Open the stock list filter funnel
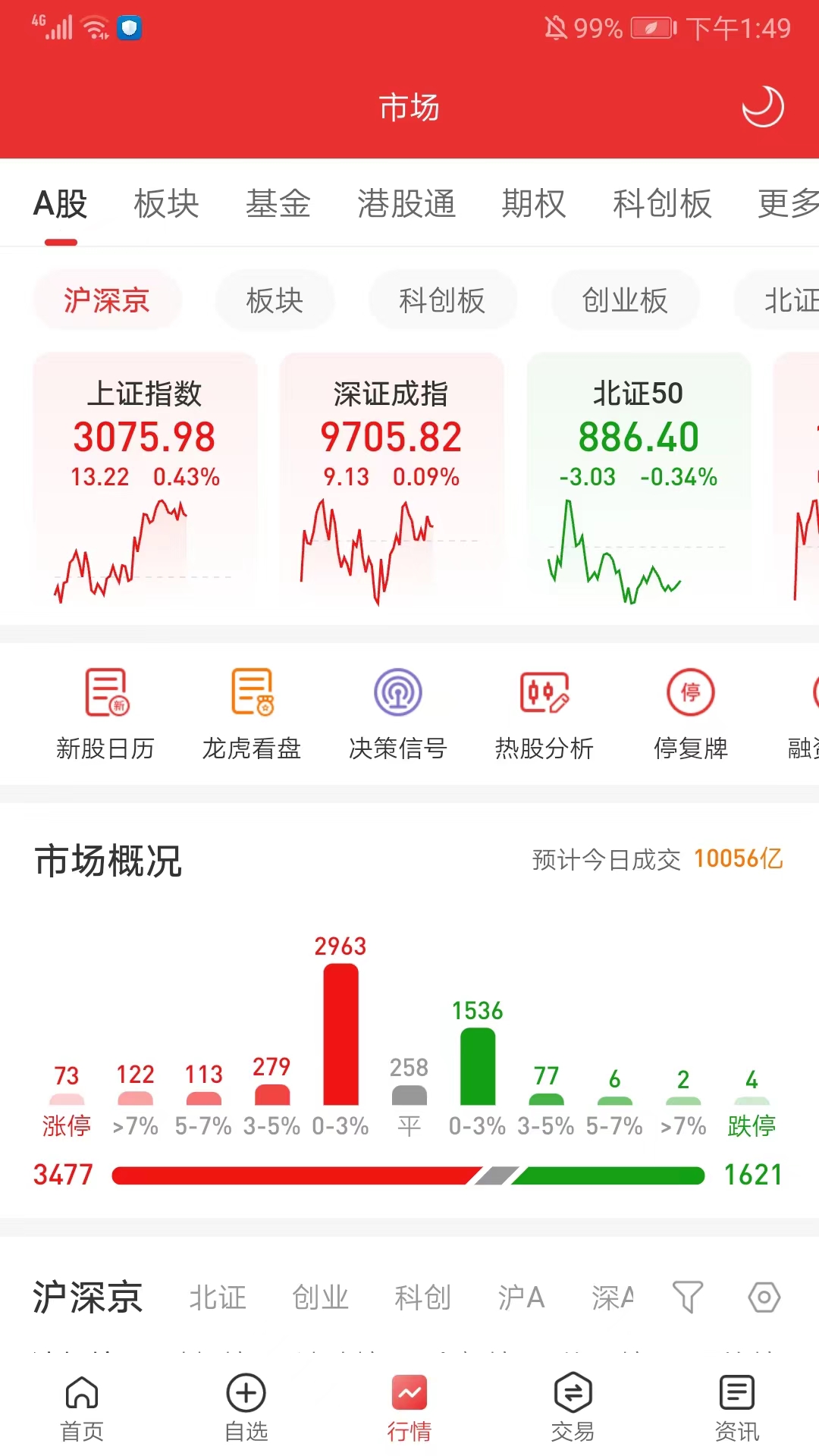The height and width of the screenshot is (1456, 819). (687, 1298)
